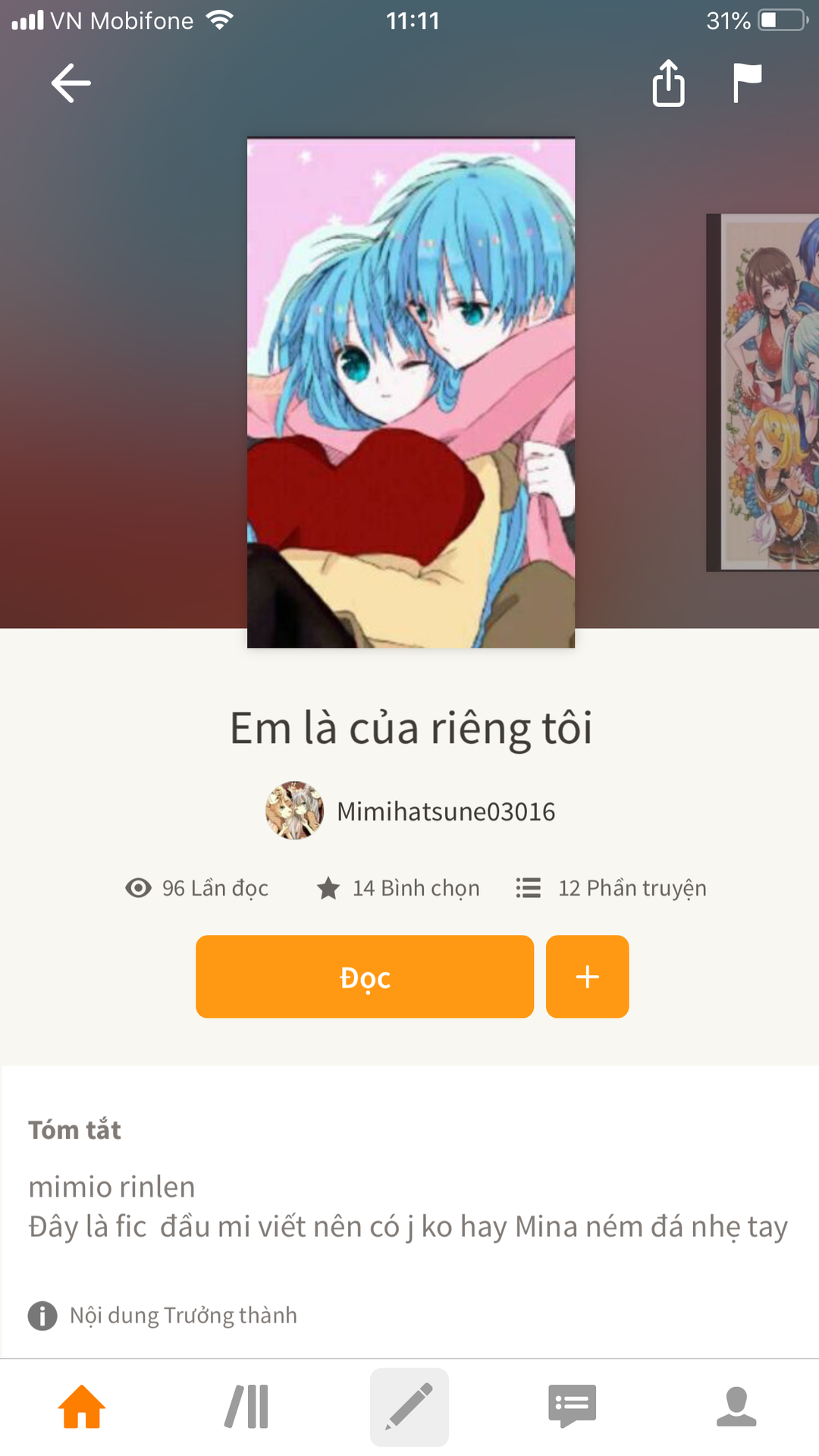Open author Mimihatsune03016's profile
This screenshot has height=1456, width=819.
click(410, 811)
